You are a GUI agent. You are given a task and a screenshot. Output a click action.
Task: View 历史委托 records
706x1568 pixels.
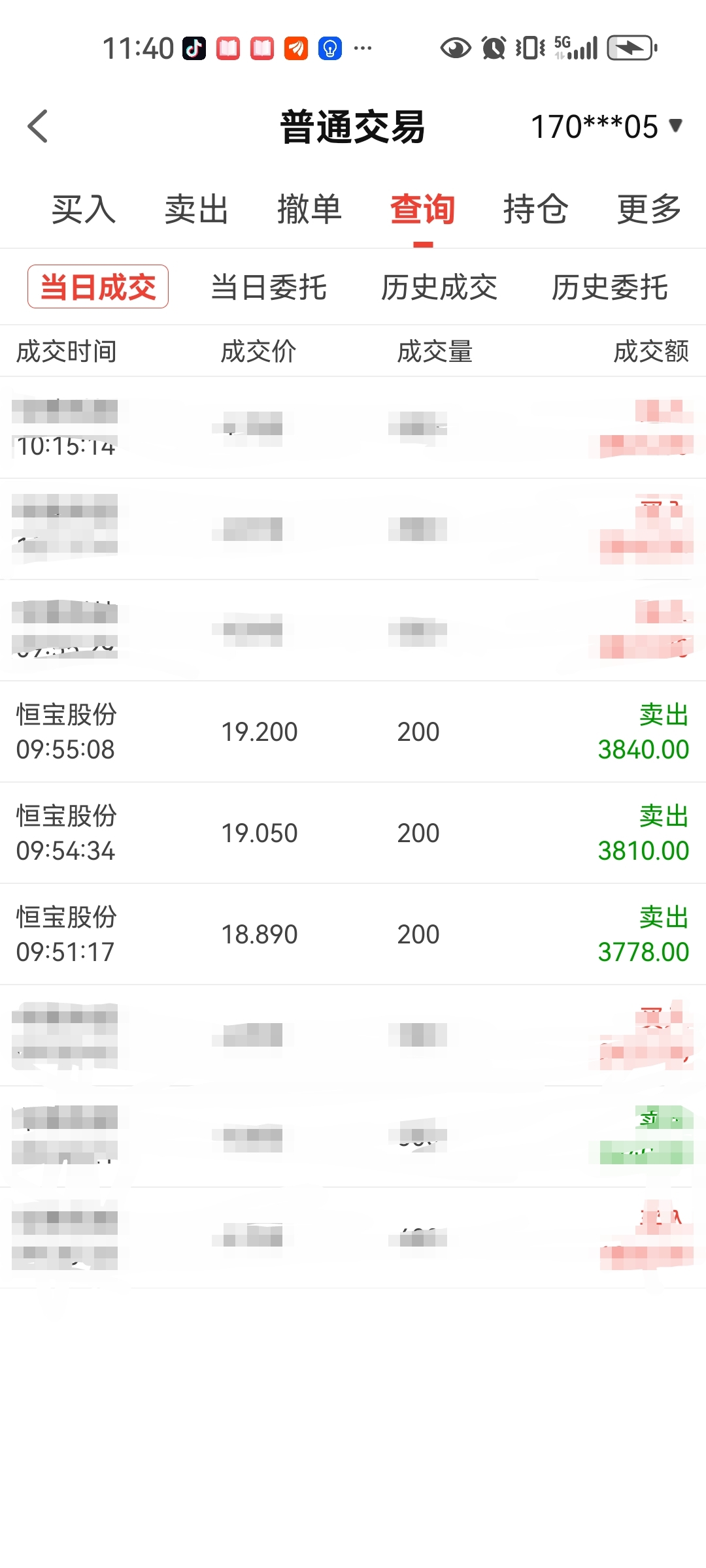pyautogui.click(x=610, y=287)
